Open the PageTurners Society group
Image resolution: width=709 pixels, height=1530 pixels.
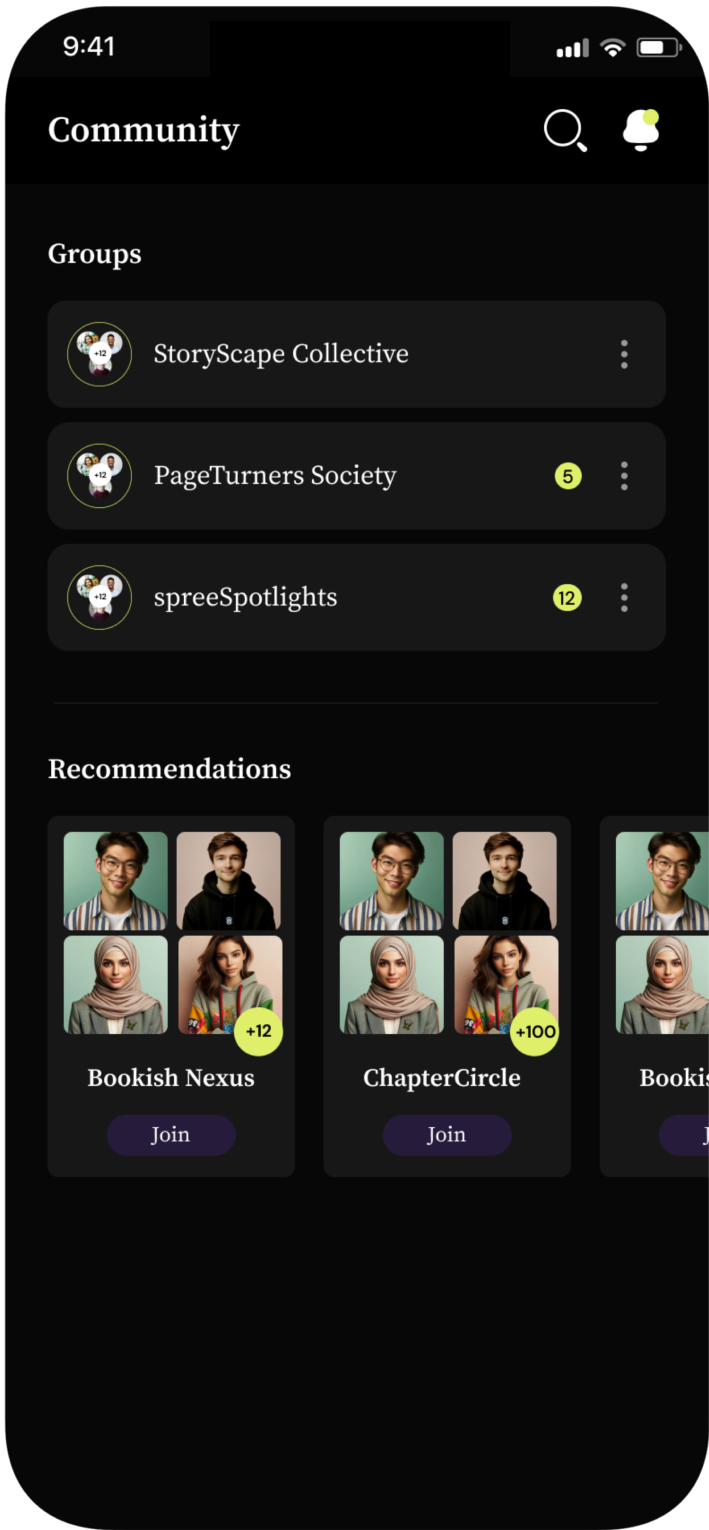pyautogui.click(x=275, y=476)
